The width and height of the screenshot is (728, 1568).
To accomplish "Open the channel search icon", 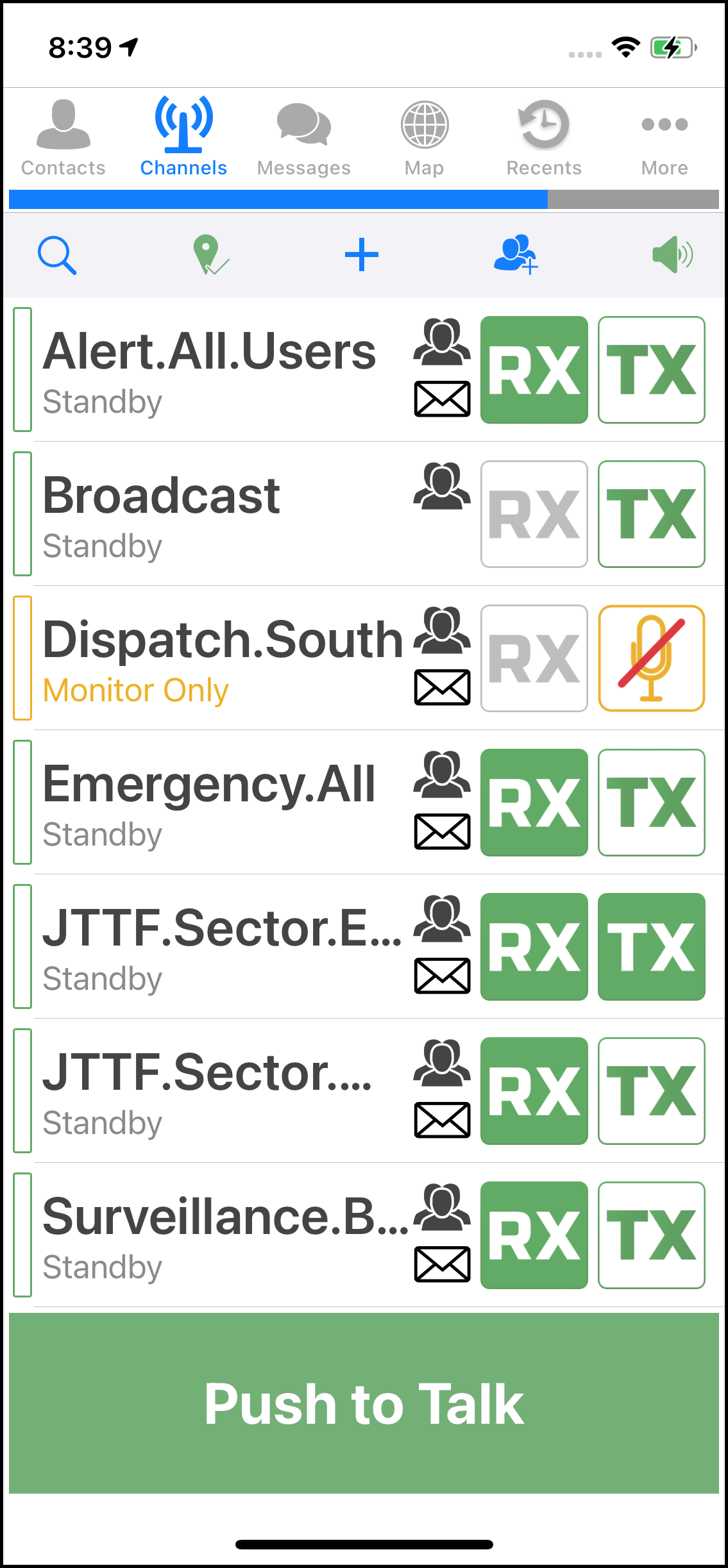I will tap(57, 255).
